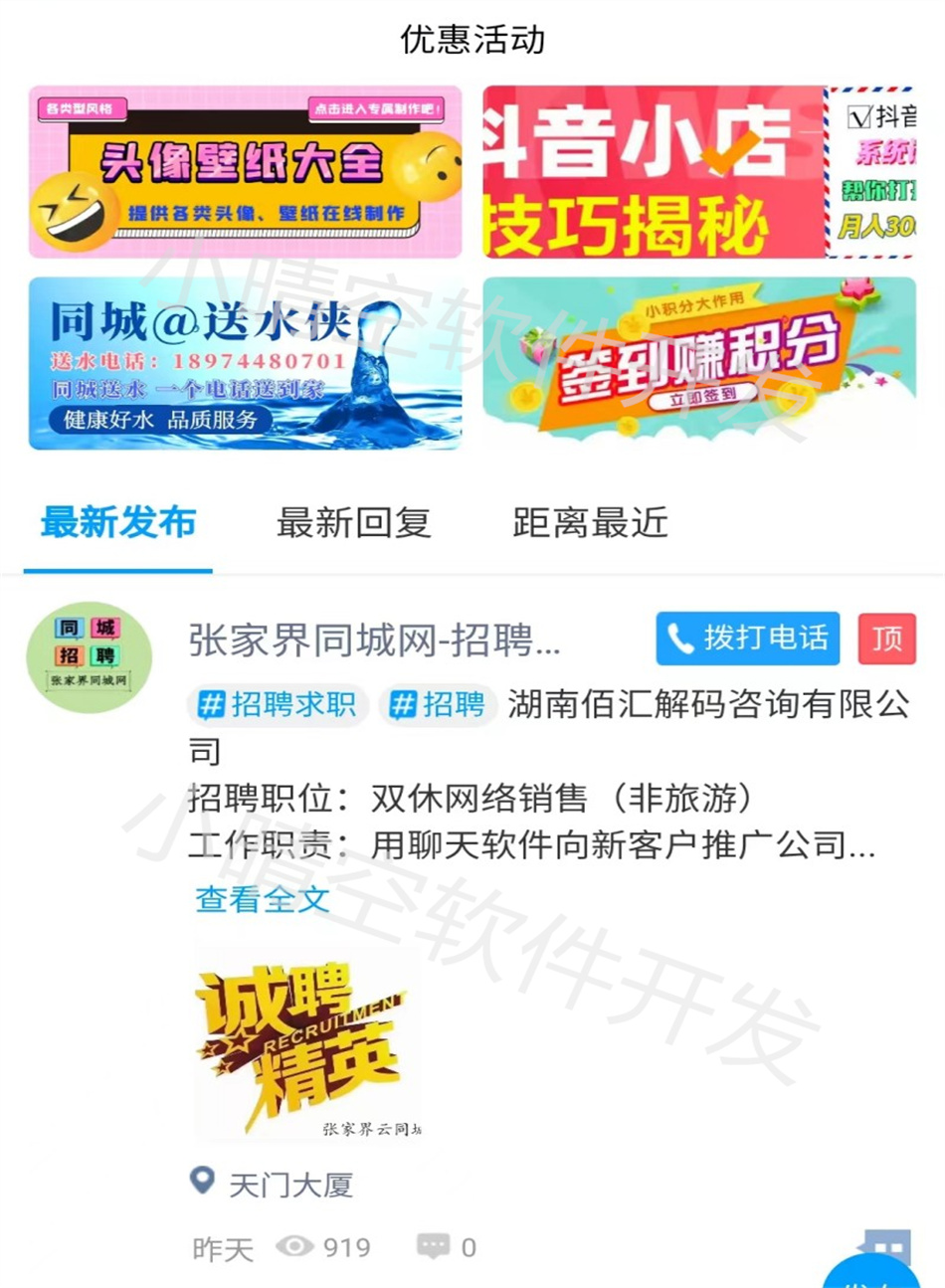Select the #招聘求职 tag
The height and width of the screenshot is (1288, 945).
[x=279, y=705]
